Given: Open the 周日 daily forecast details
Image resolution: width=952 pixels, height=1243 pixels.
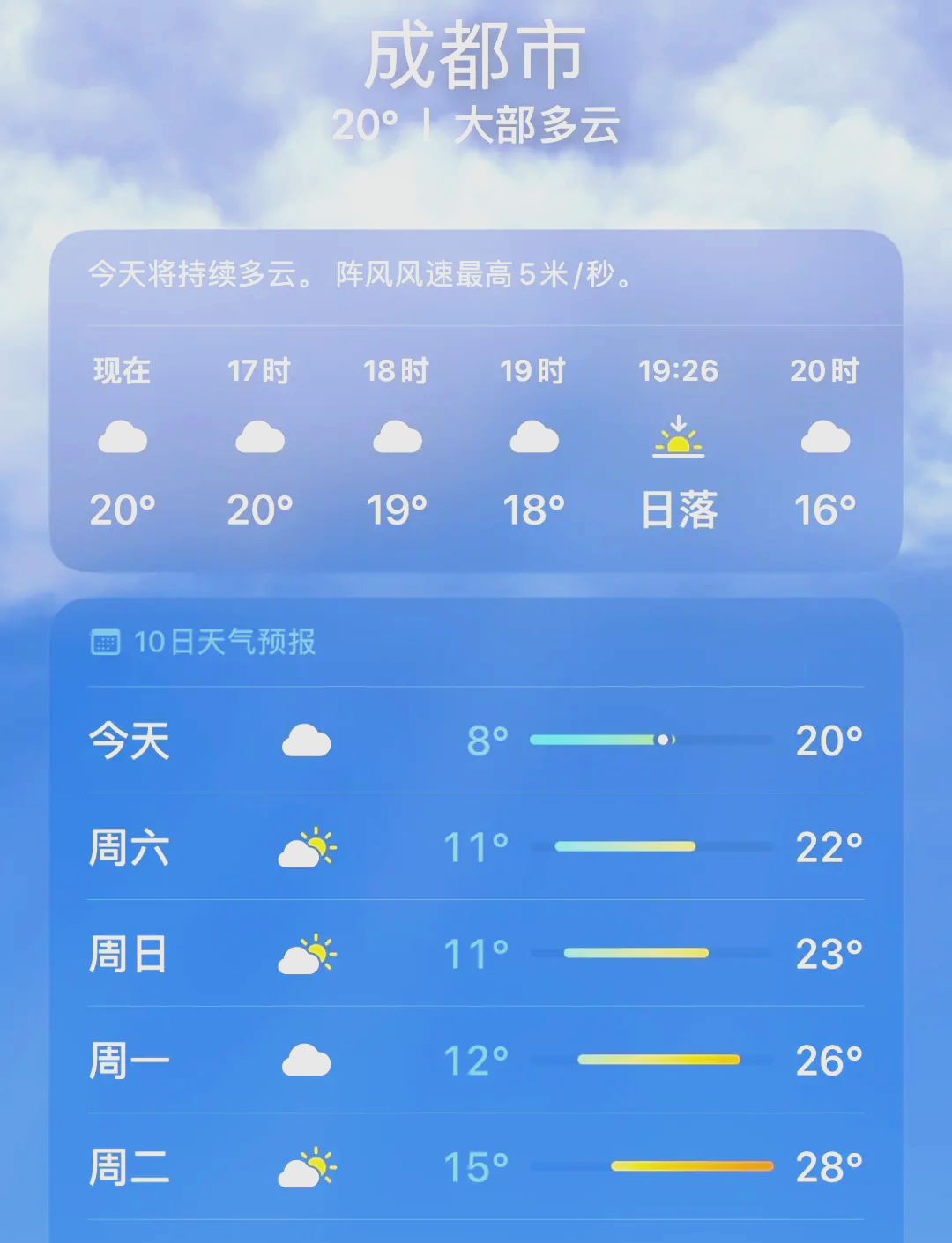Looking at the screenshot, I should tap(476, 954).
